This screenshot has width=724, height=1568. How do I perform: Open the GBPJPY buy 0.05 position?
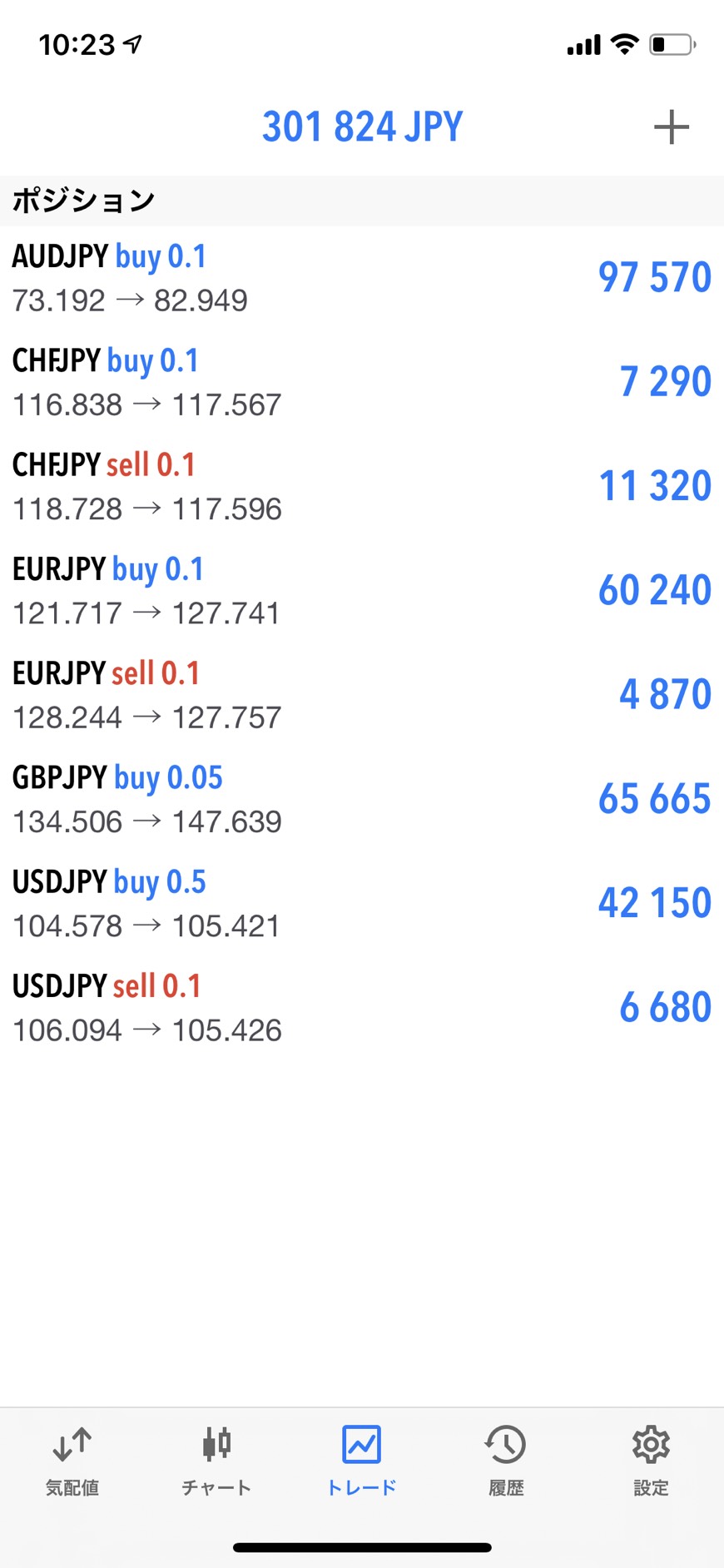click(x=361, y=799)
